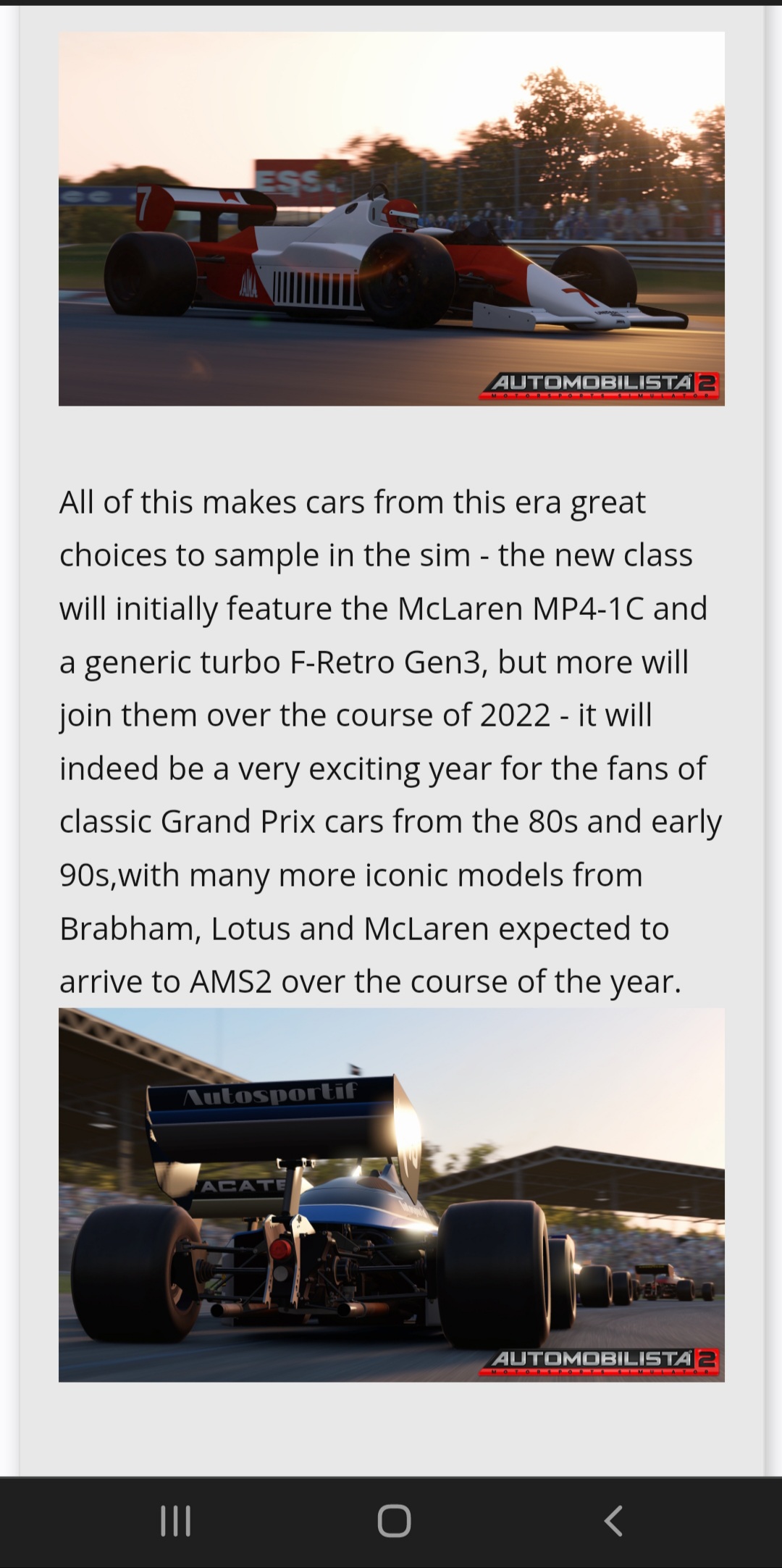Go back using the navigation bar
The height and width of the screenshot is (1568, 782).
tap(613, 1520)
